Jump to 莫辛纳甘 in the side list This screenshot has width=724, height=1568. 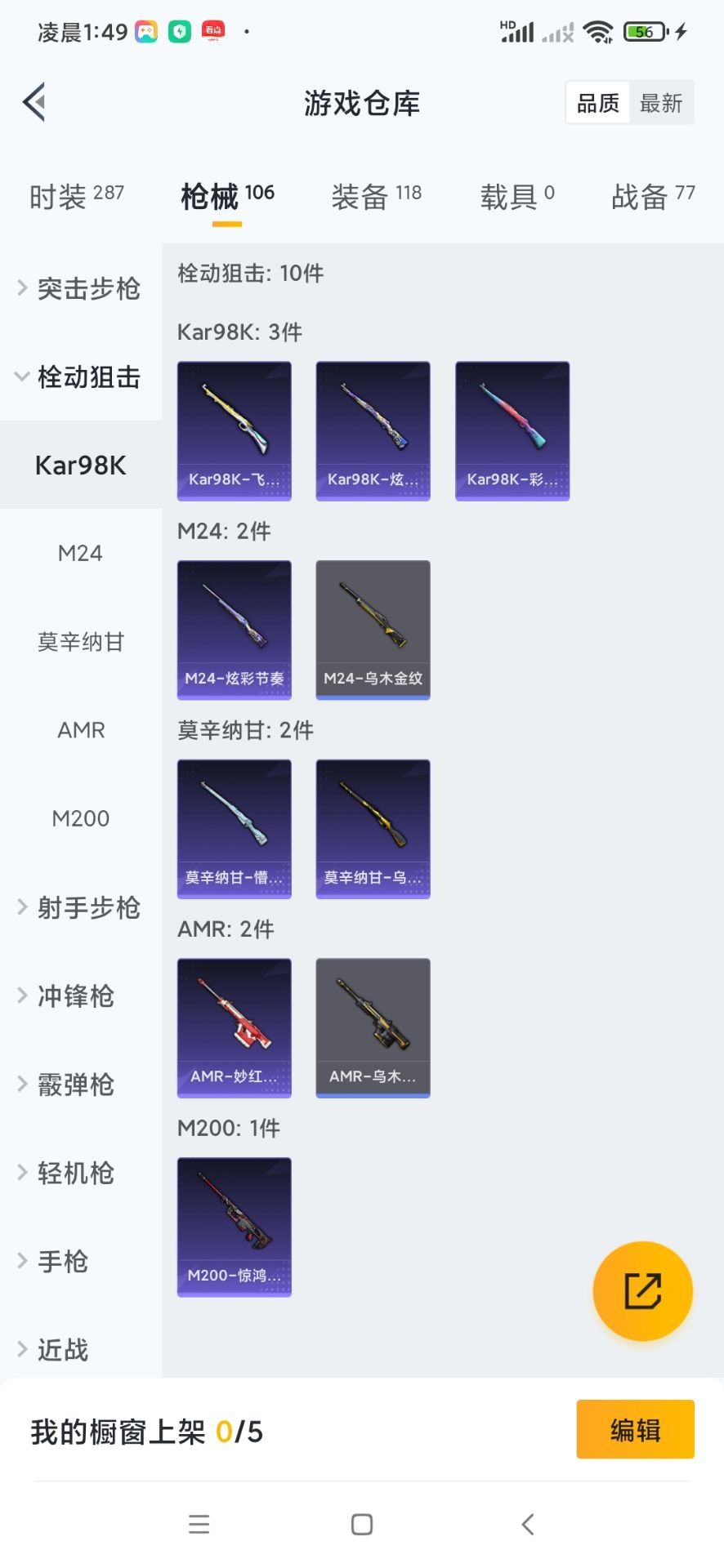tap(80, 642)
